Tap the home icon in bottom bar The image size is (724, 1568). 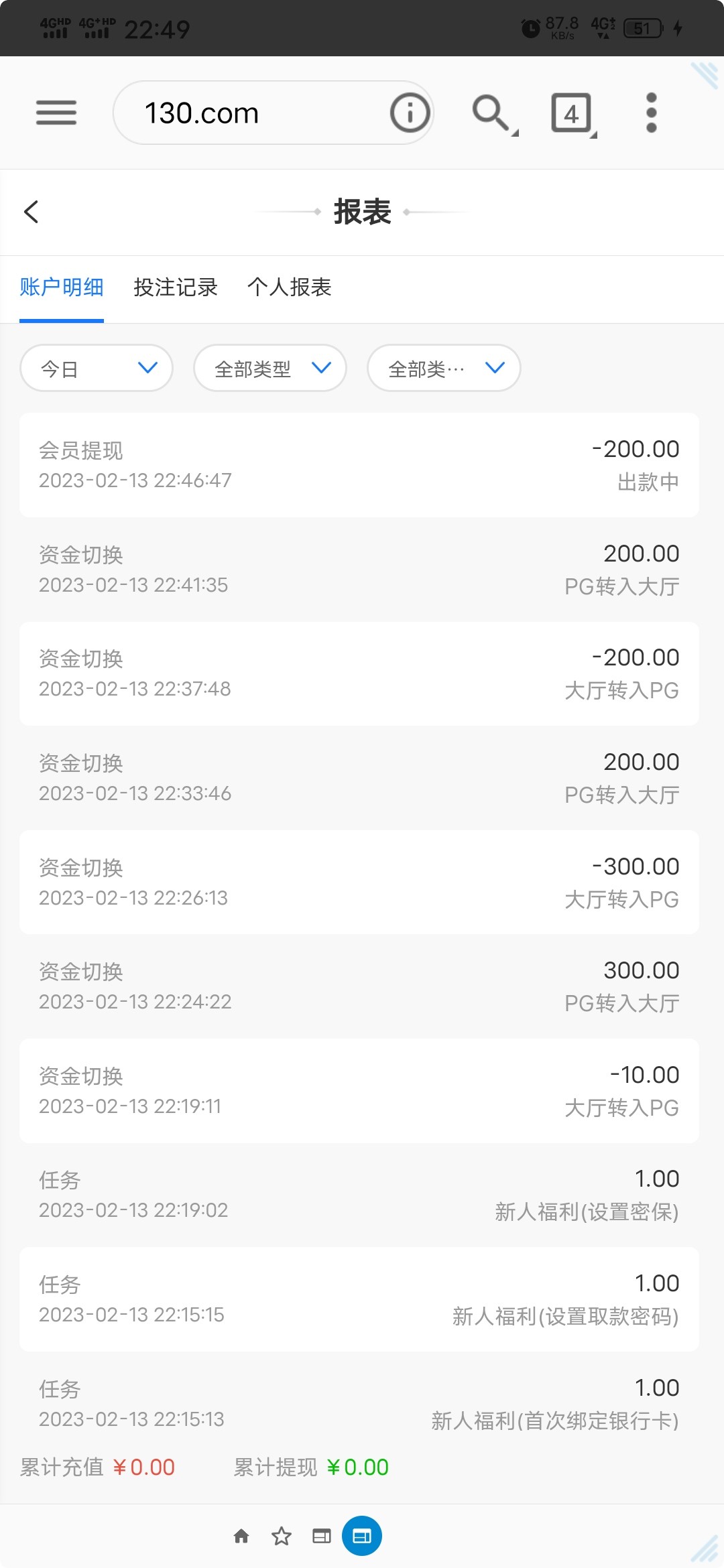241,1536
